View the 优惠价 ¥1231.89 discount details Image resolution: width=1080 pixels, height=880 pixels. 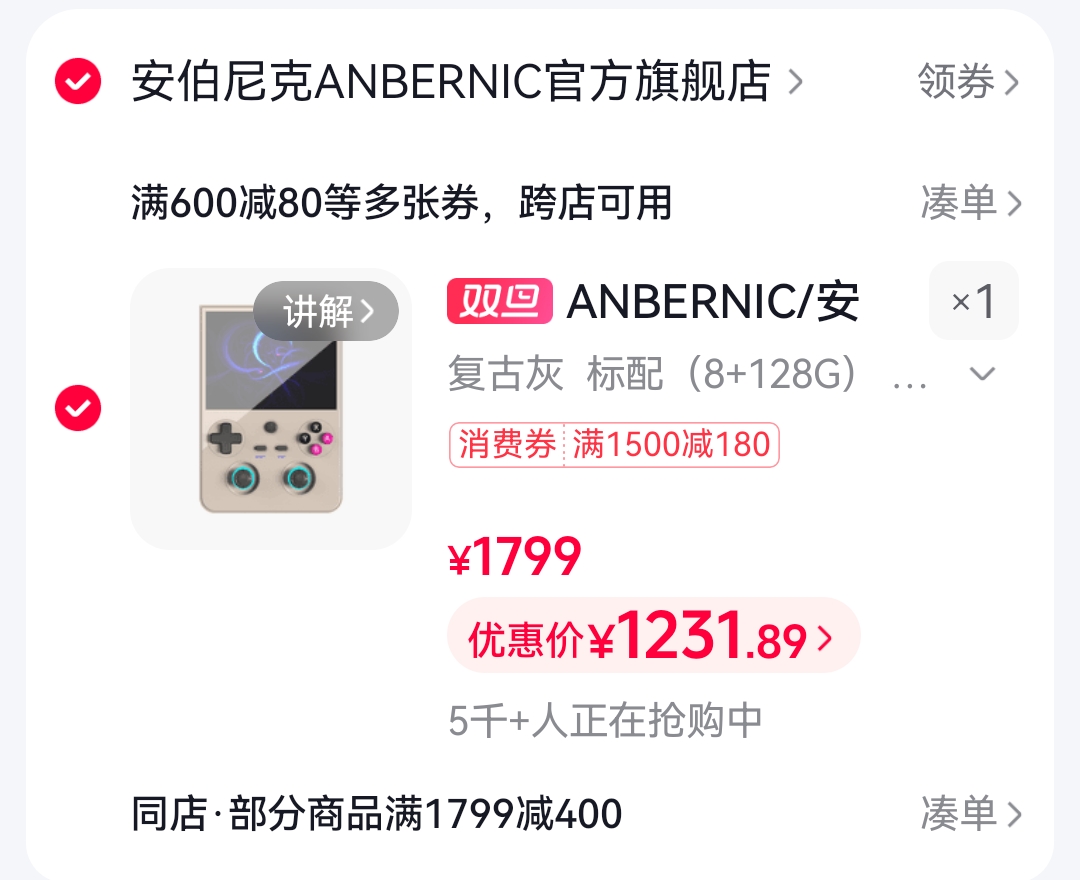point(652,637)
